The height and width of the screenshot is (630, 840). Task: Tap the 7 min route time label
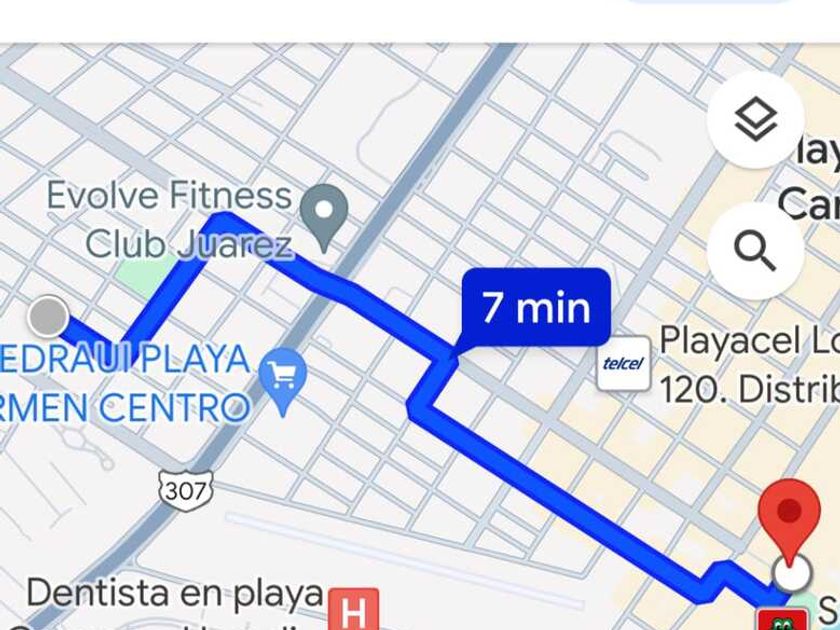click(535, 309)
